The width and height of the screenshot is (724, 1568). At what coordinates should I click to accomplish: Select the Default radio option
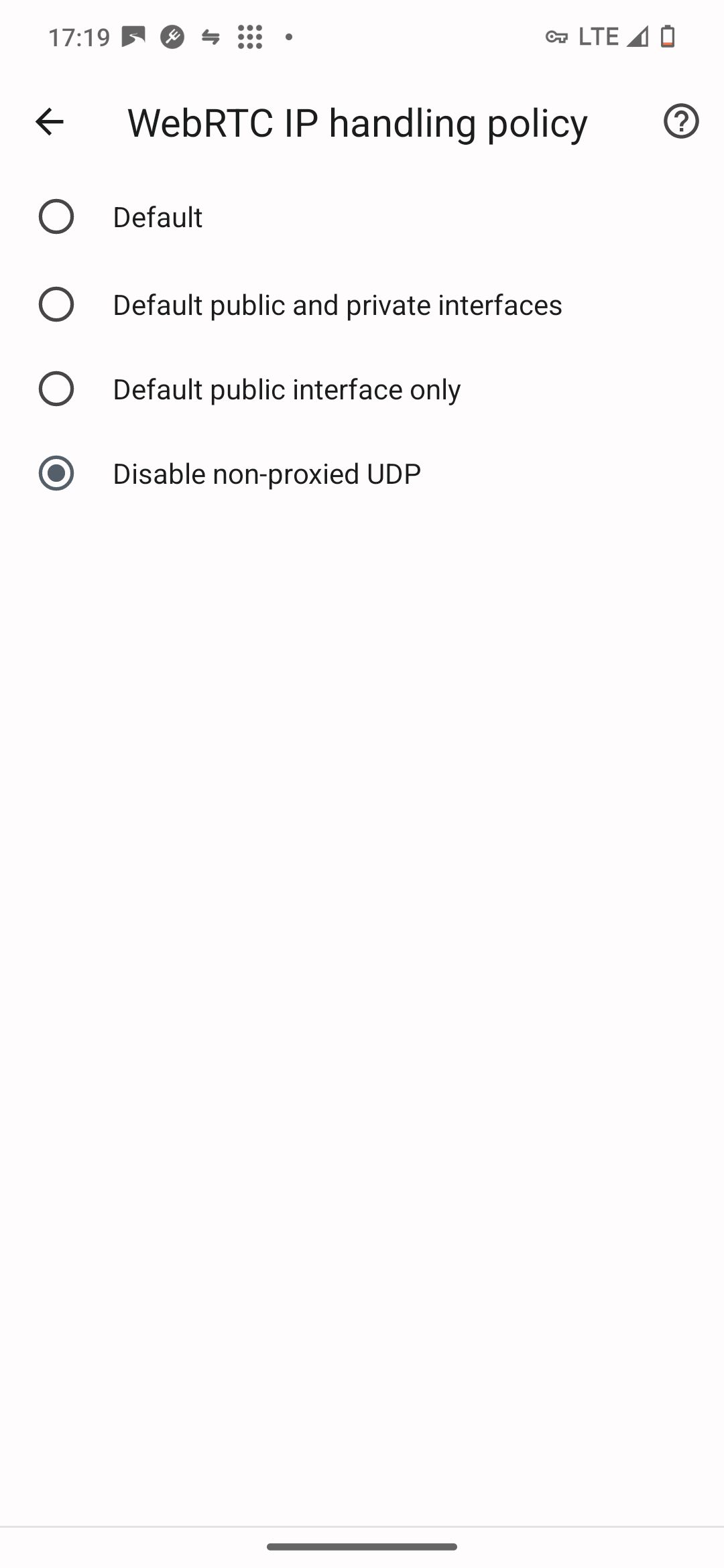click(362, 217)
